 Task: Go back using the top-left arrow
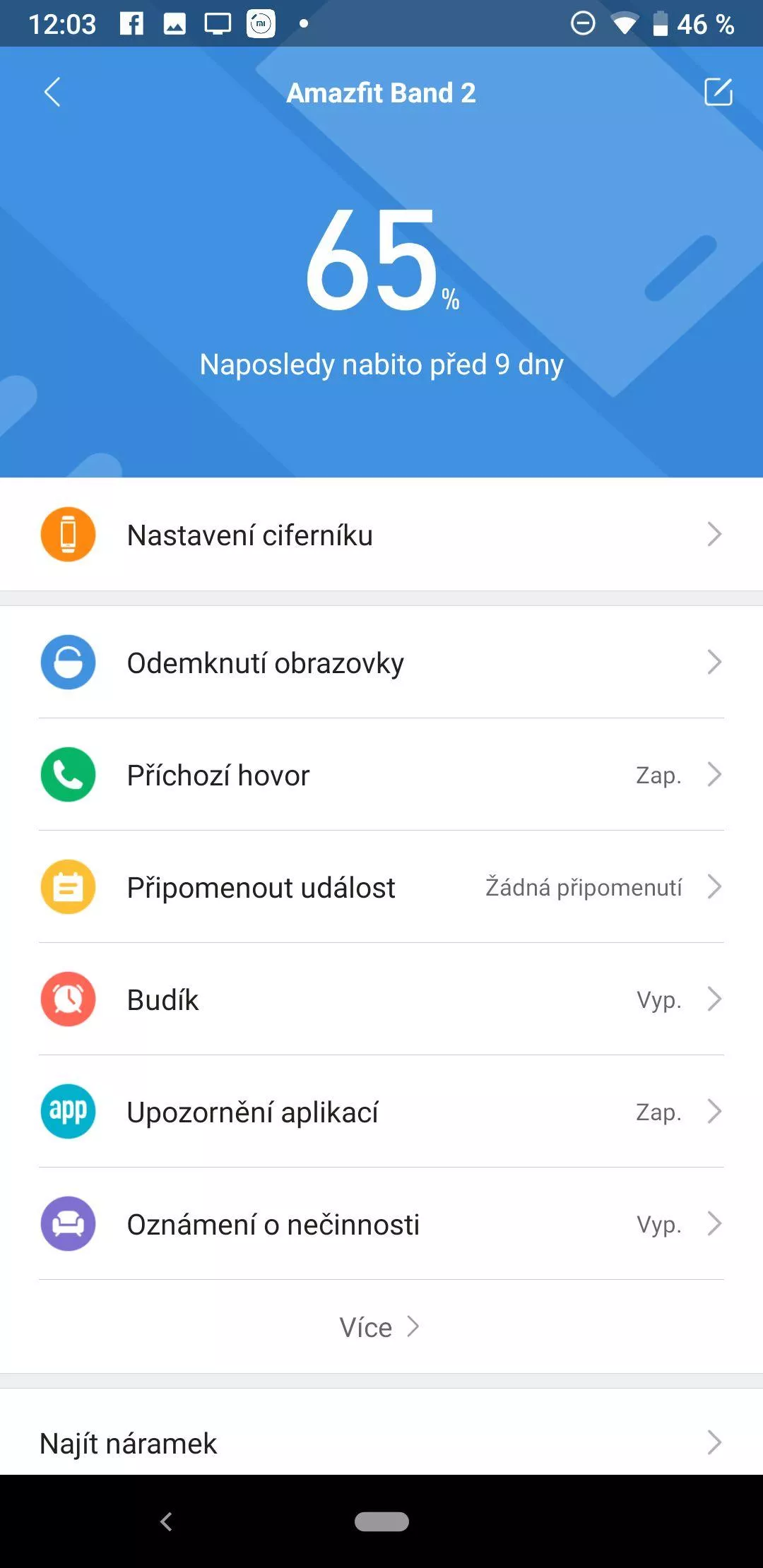point(52,92)
